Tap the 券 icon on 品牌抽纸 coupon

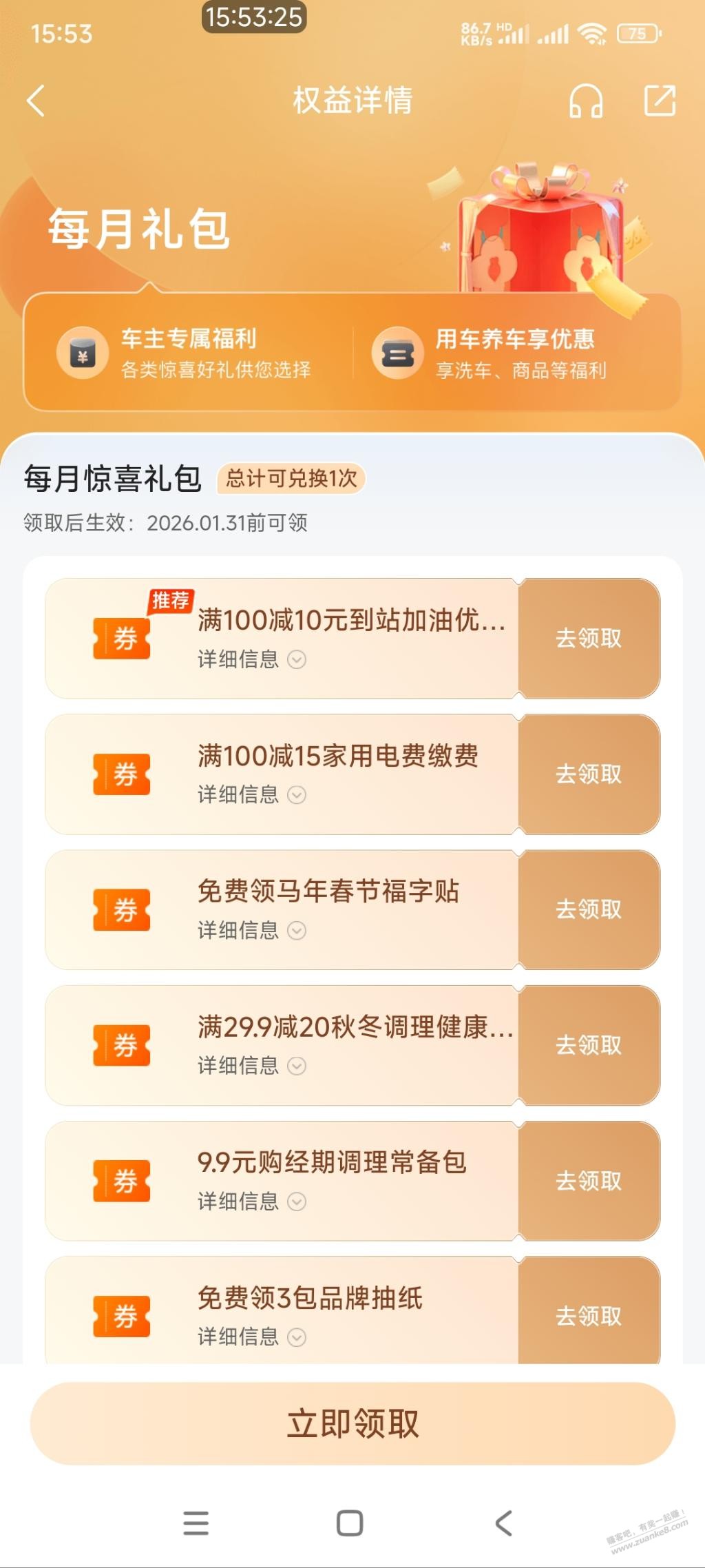click(x=121, y=1314)
